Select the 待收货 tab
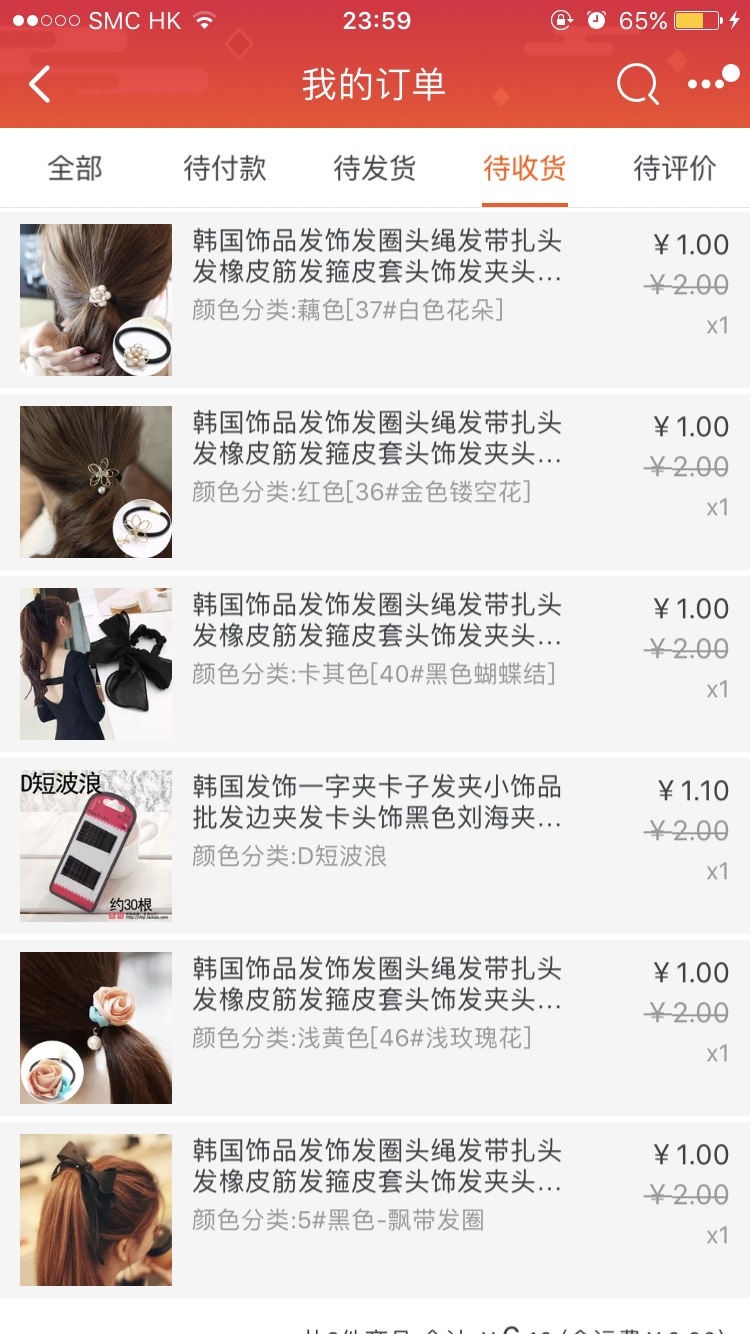 525,168
